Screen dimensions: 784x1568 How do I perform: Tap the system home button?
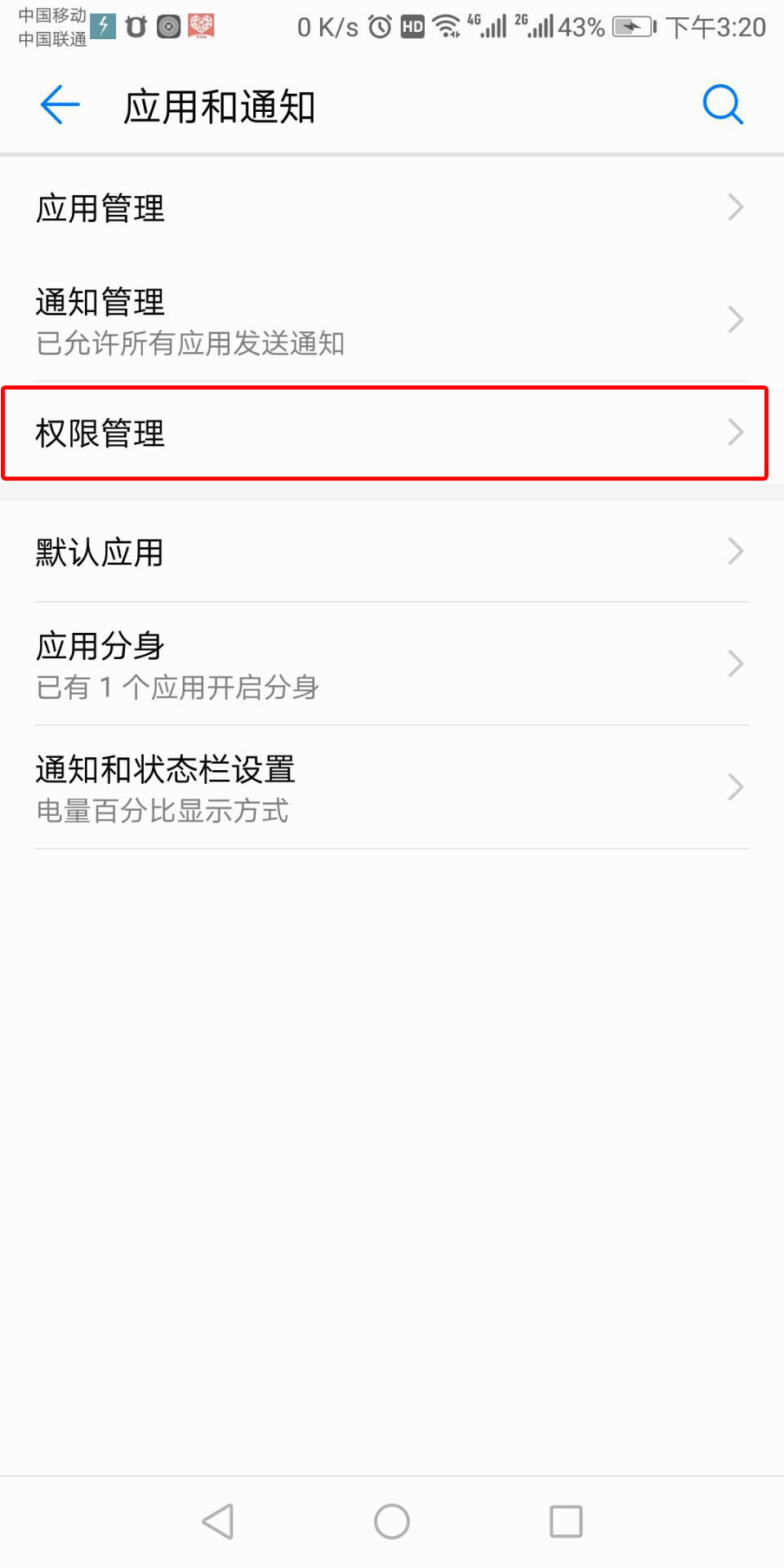coord(392,1521)
